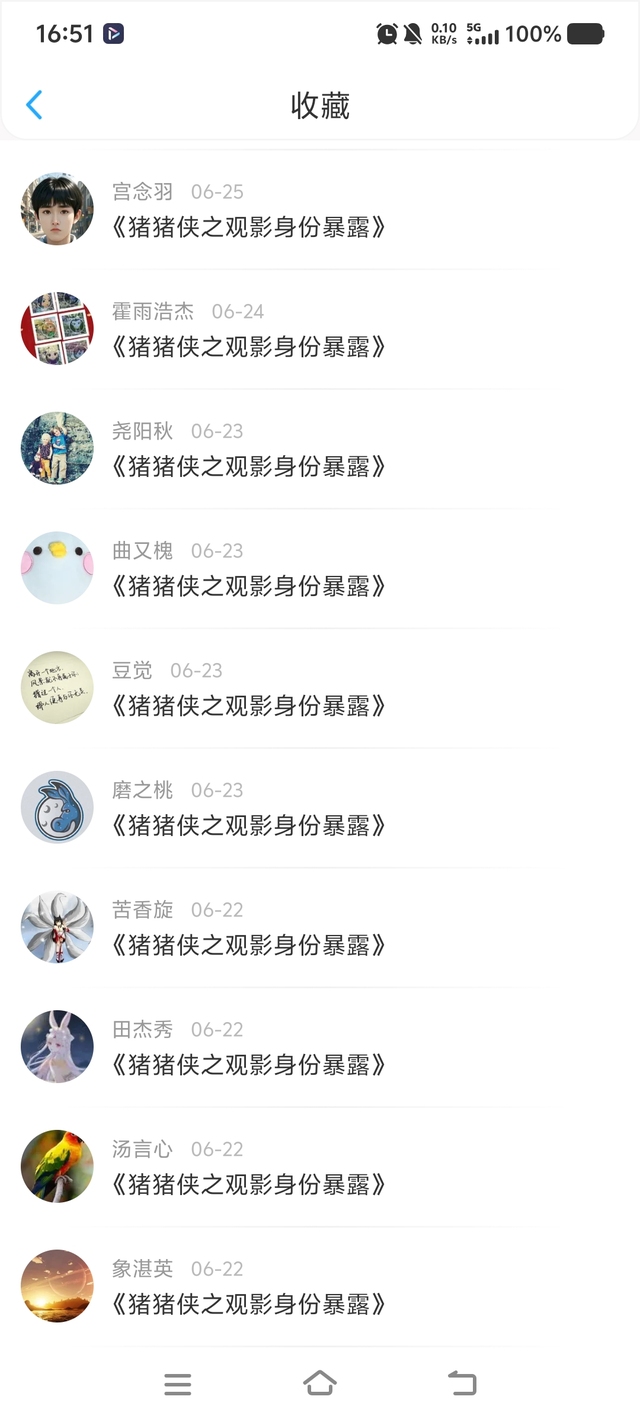Open the row from 田杰秀

pos(248,1065)
